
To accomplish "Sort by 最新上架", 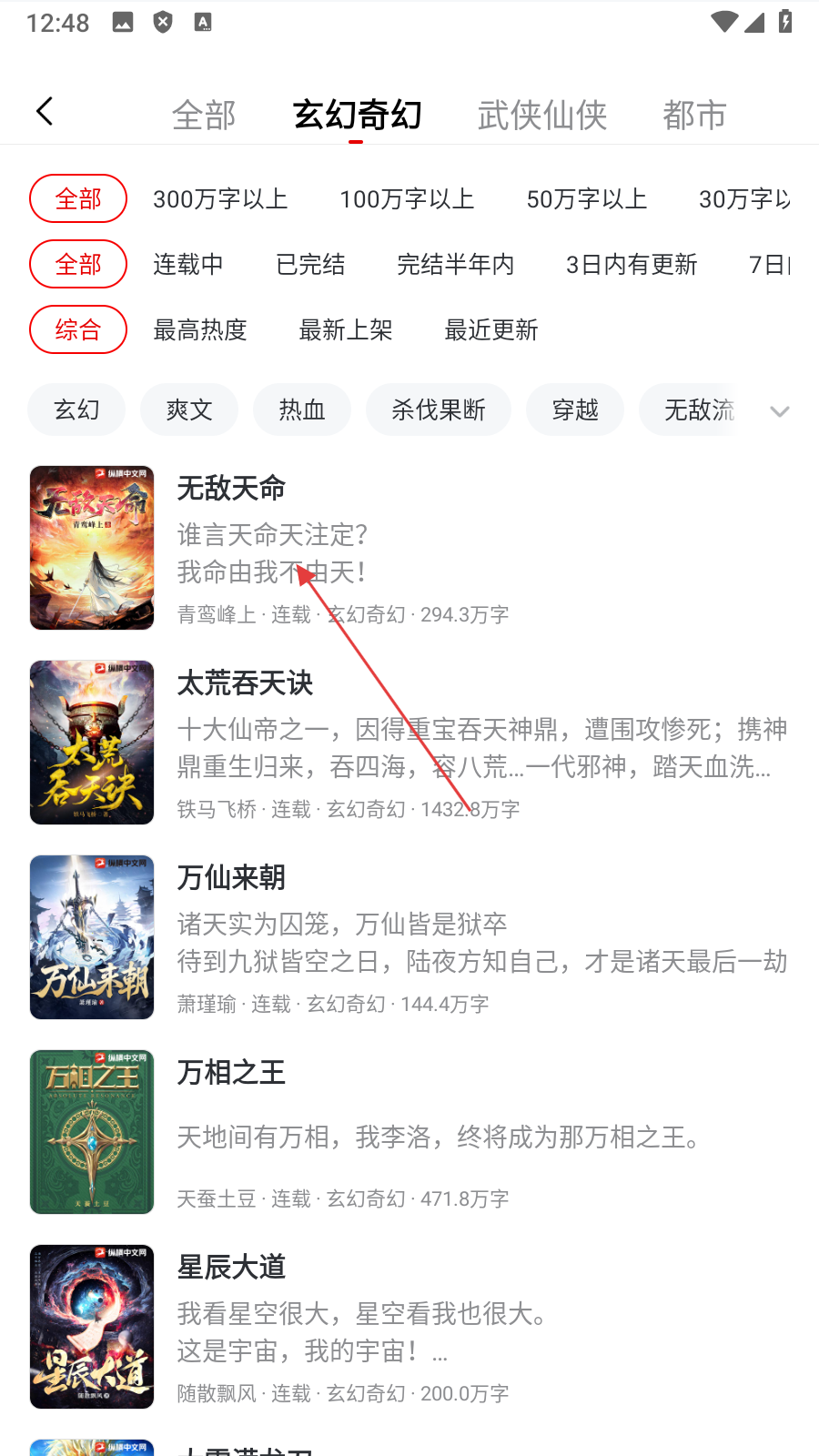I will 346,330.
